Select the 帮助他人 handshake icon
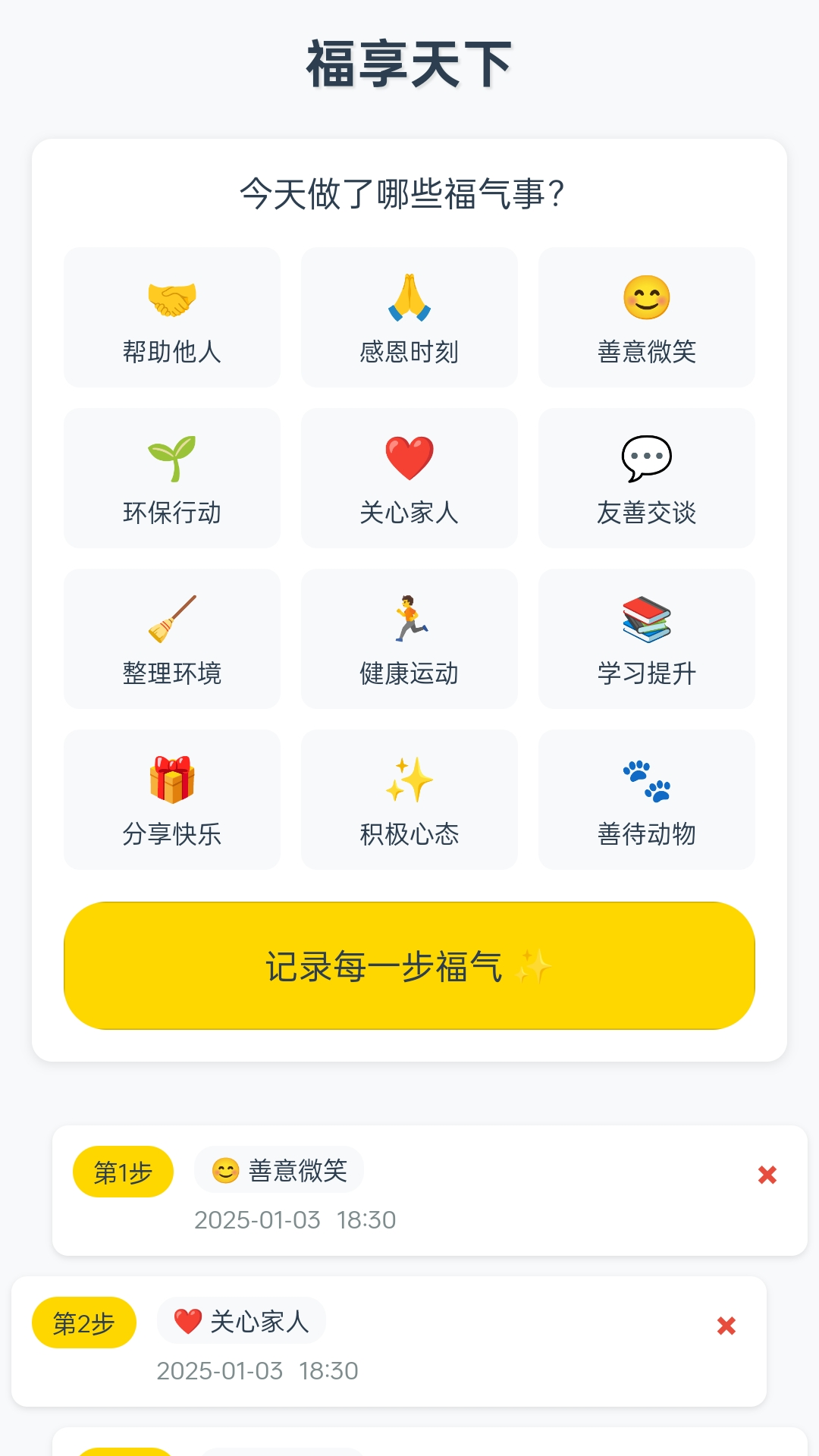Image resolution: width=819 pixels, height=1456 pixels. pos(171,299)
